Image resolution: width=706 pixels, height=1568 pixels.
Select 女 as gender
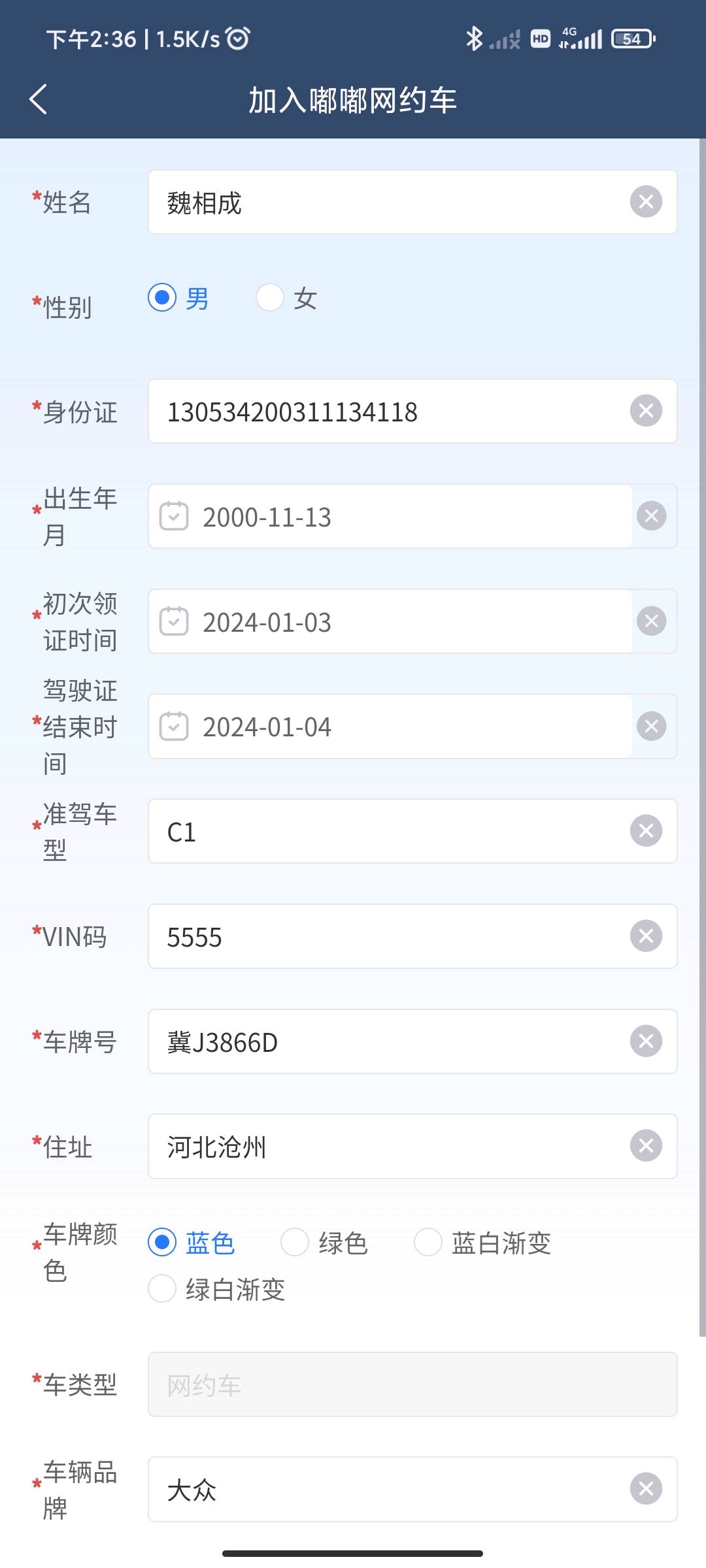pyautogui.click(x=270, y=298)
